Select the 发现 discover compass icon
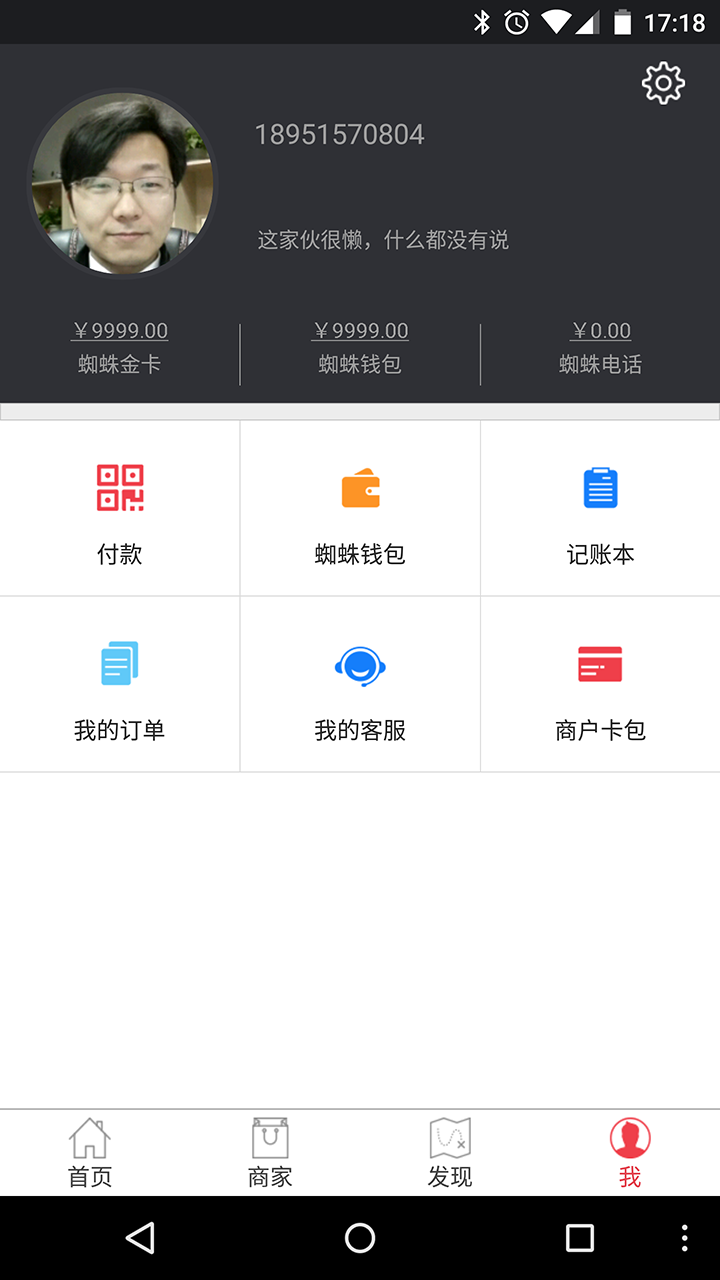 [450, 1152]
